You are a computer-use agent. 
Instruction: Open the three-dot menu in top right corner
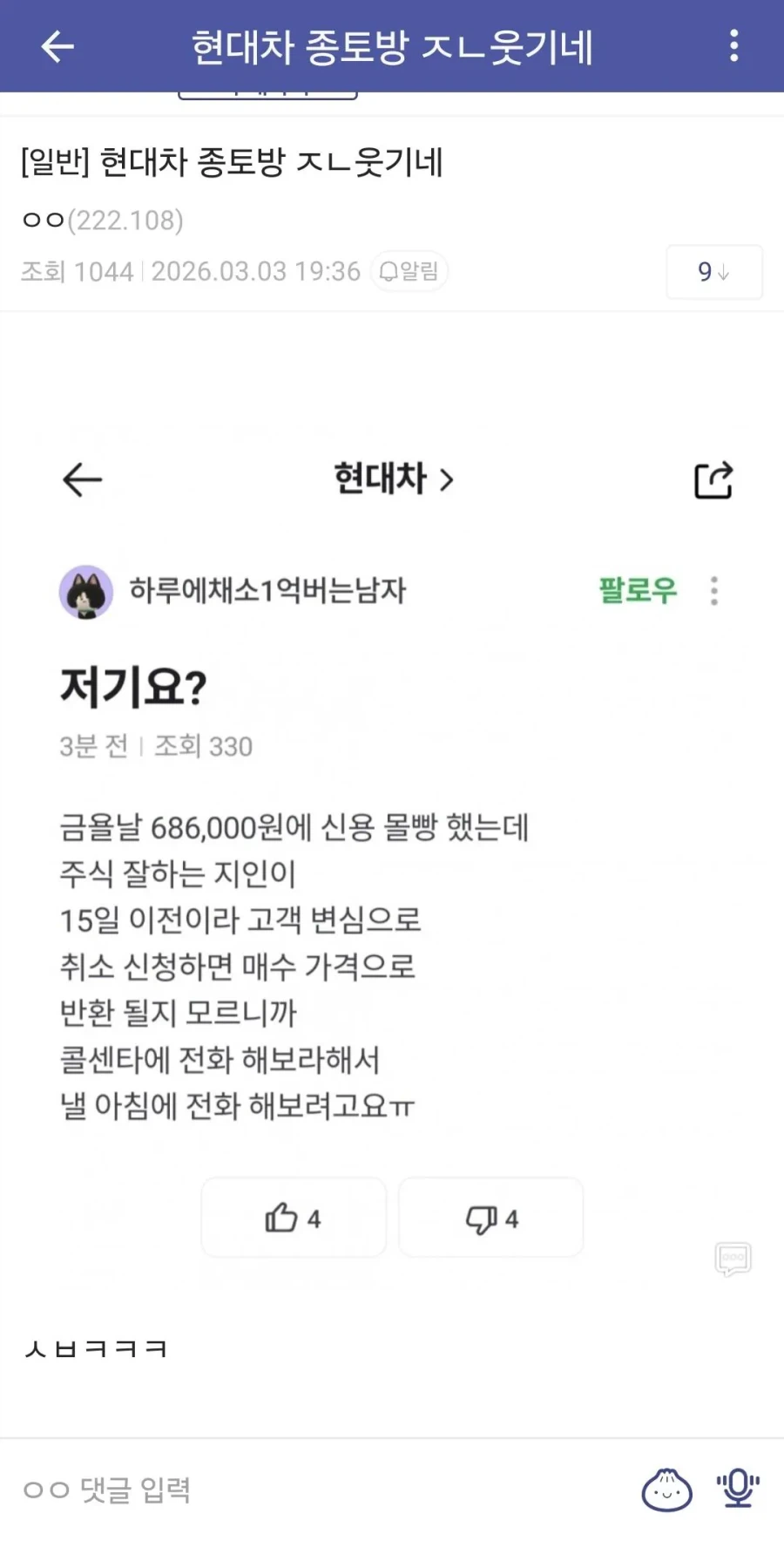[734, 46]
